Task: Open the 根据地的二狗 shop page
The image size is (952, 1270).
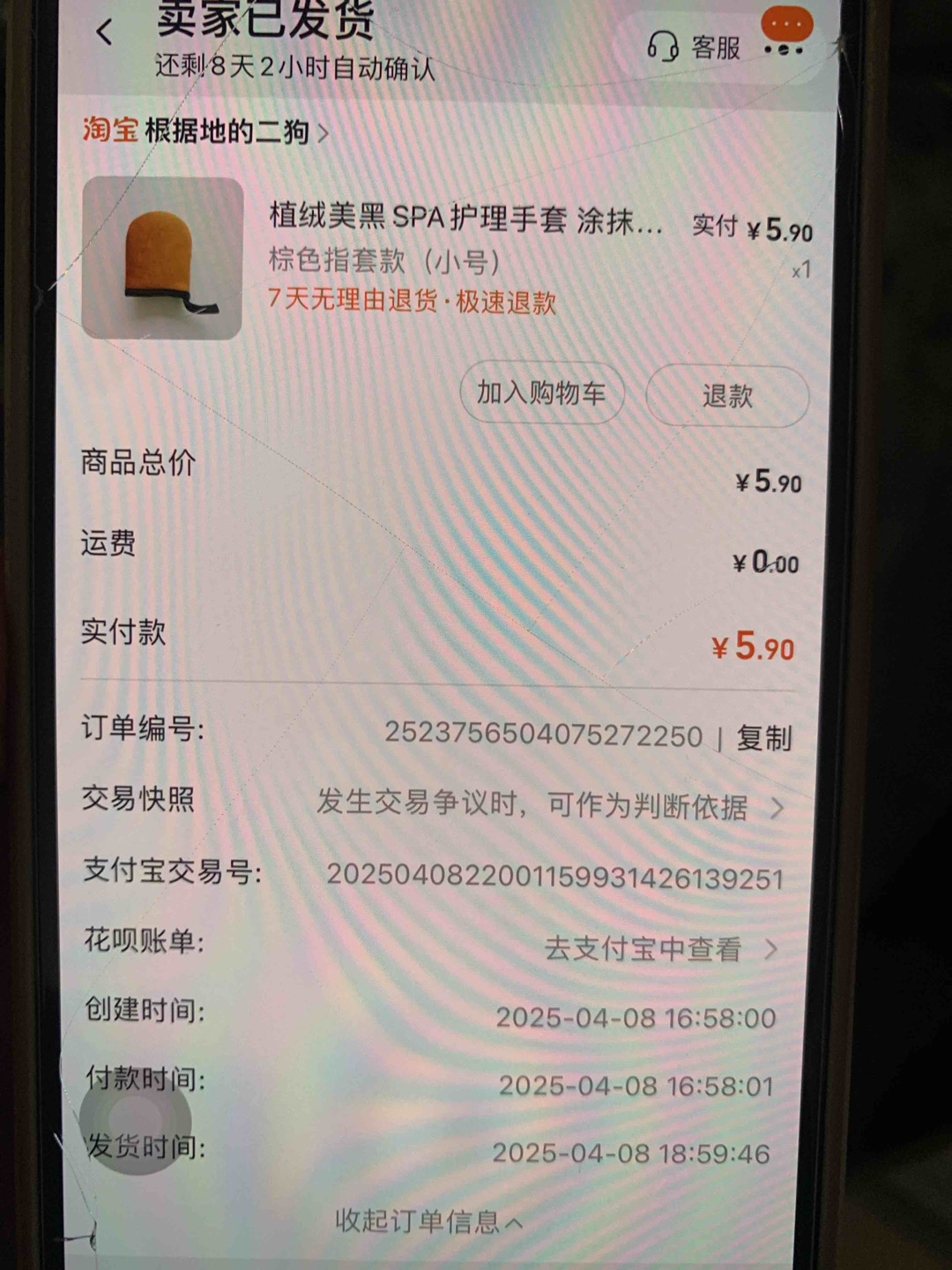Action: [227, 132]
